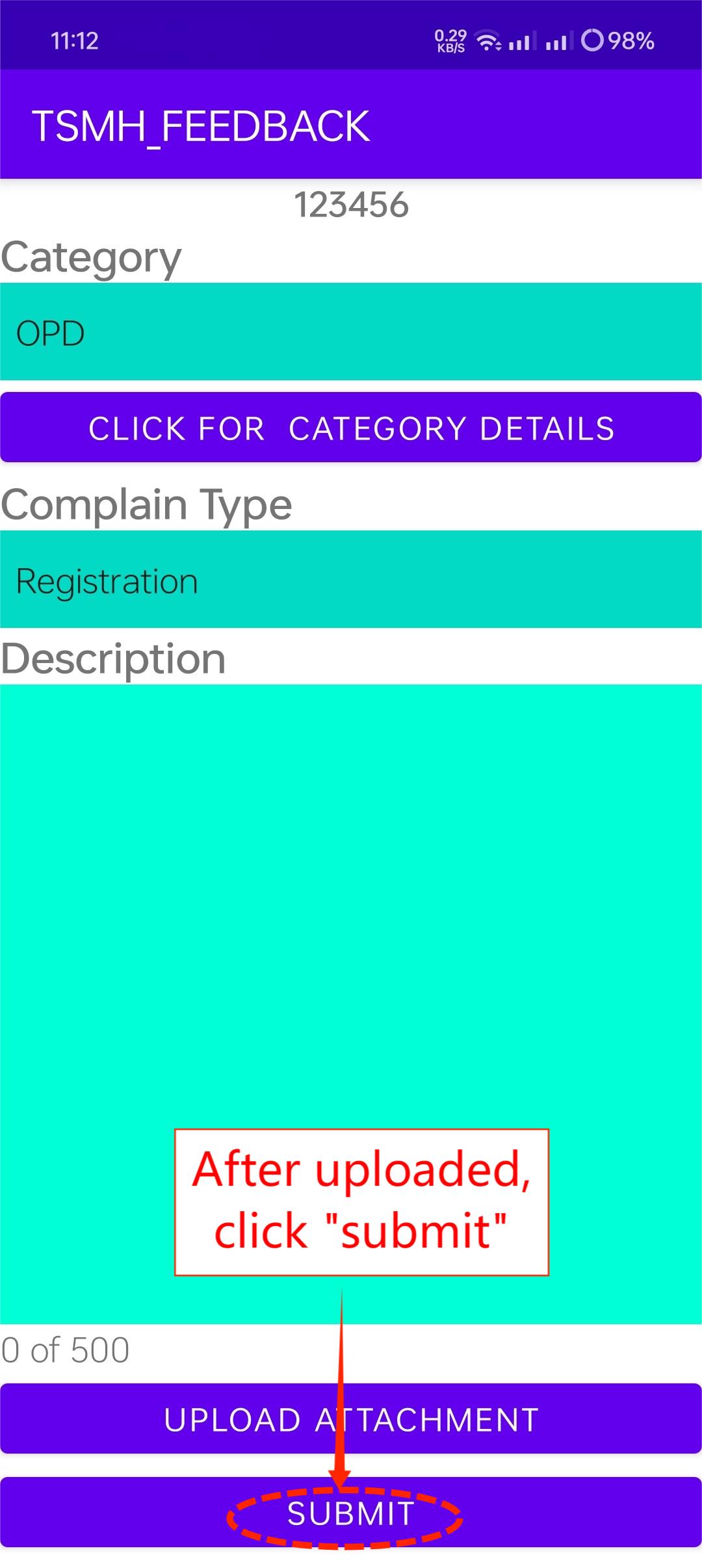Open Complain Type dropdown showing Registration

tap(351, 580)
